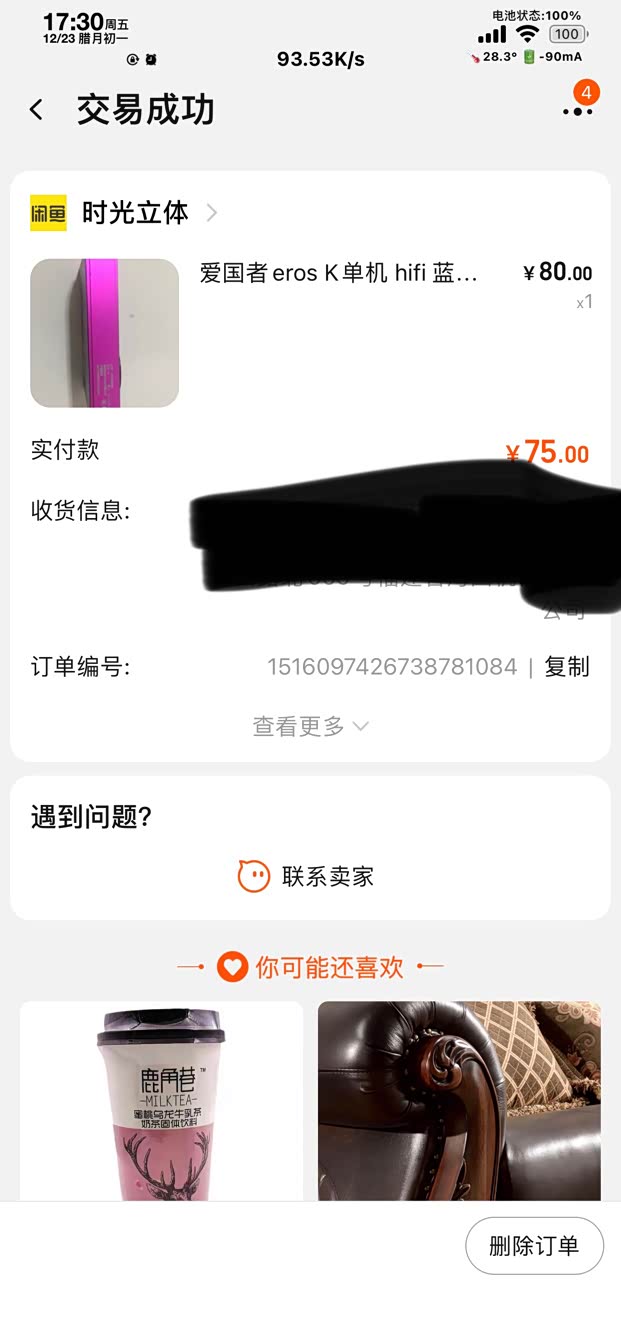The image size is (621, 1344).
Task: Open the 爱国者 eros K item details
Action: pos(338,273)
